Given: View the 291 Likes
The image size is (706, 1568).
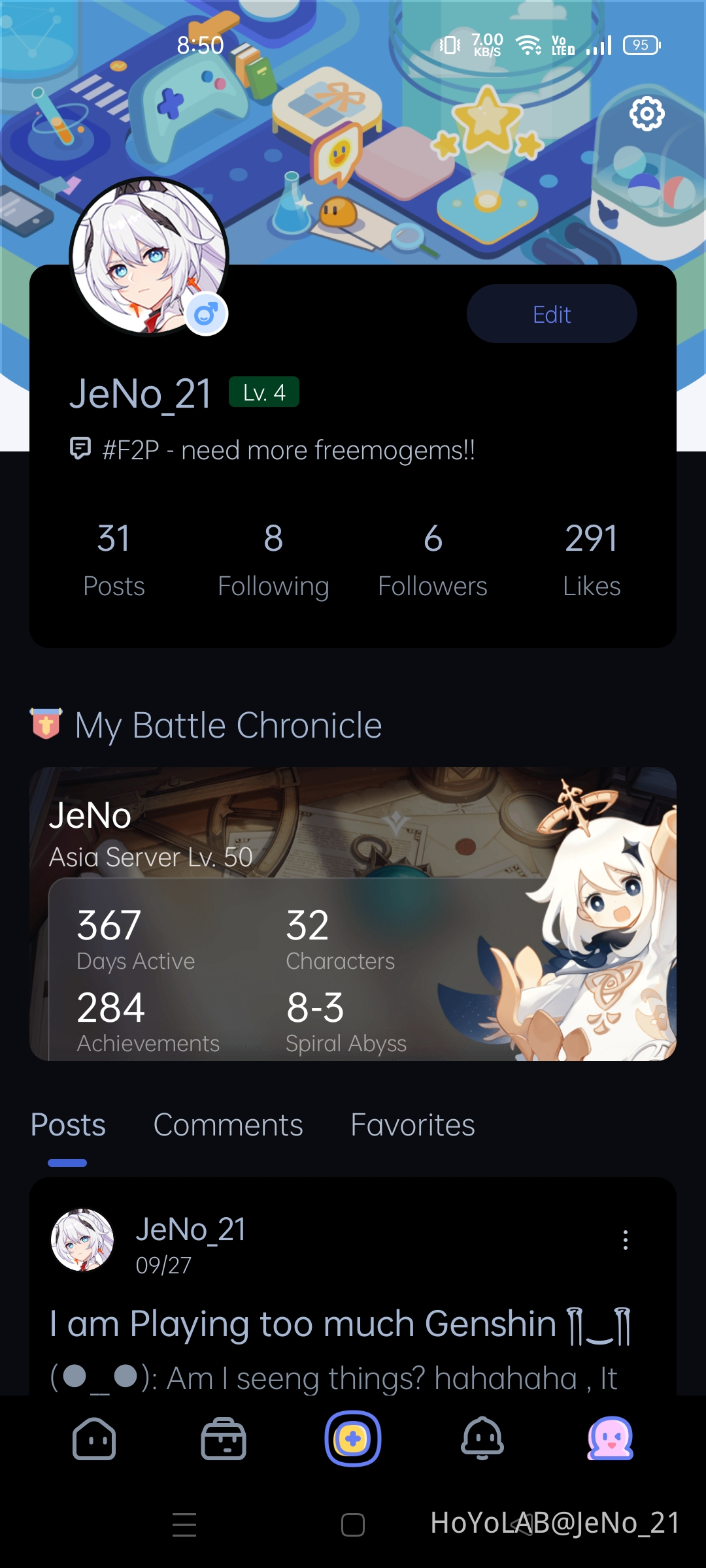Looking at the screenshot, I should (x=592, y=560).
